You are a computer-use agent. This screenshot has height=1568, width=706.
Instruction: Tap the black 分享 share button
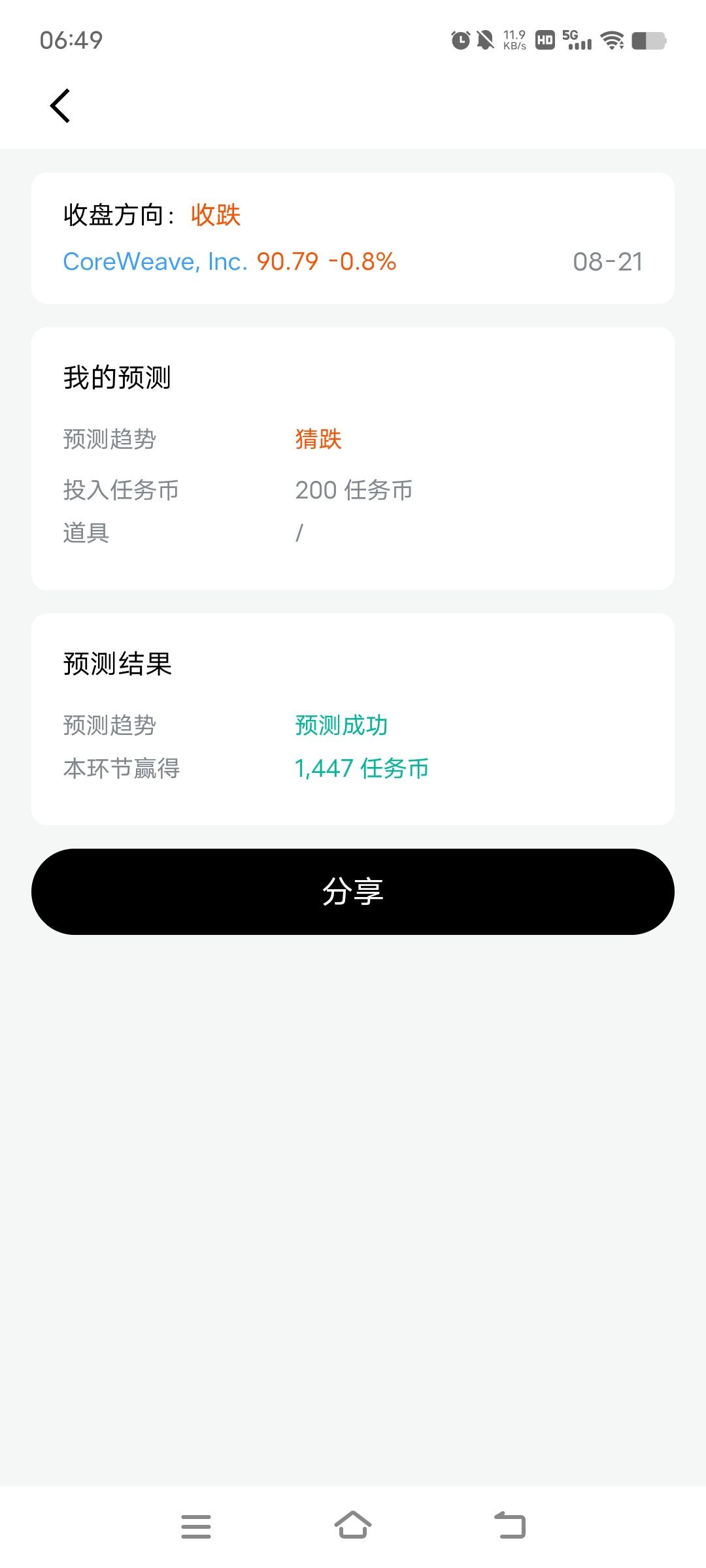(x=353, y=891)
